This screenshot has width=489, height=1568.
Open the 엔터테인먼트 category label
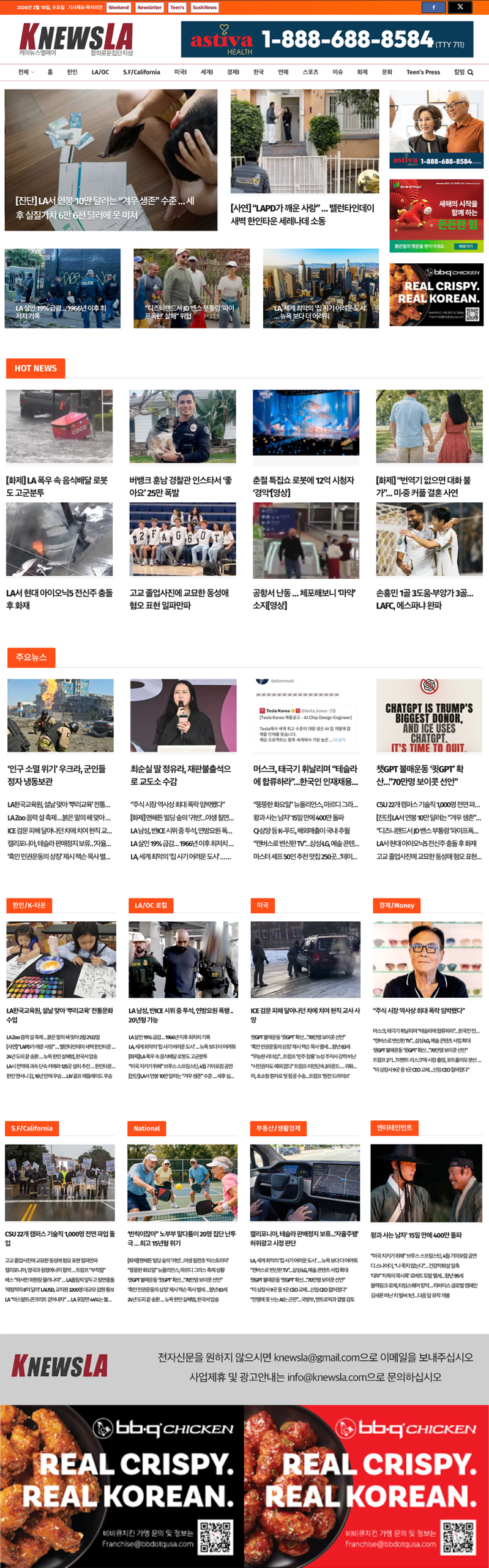click(394, 1128)
